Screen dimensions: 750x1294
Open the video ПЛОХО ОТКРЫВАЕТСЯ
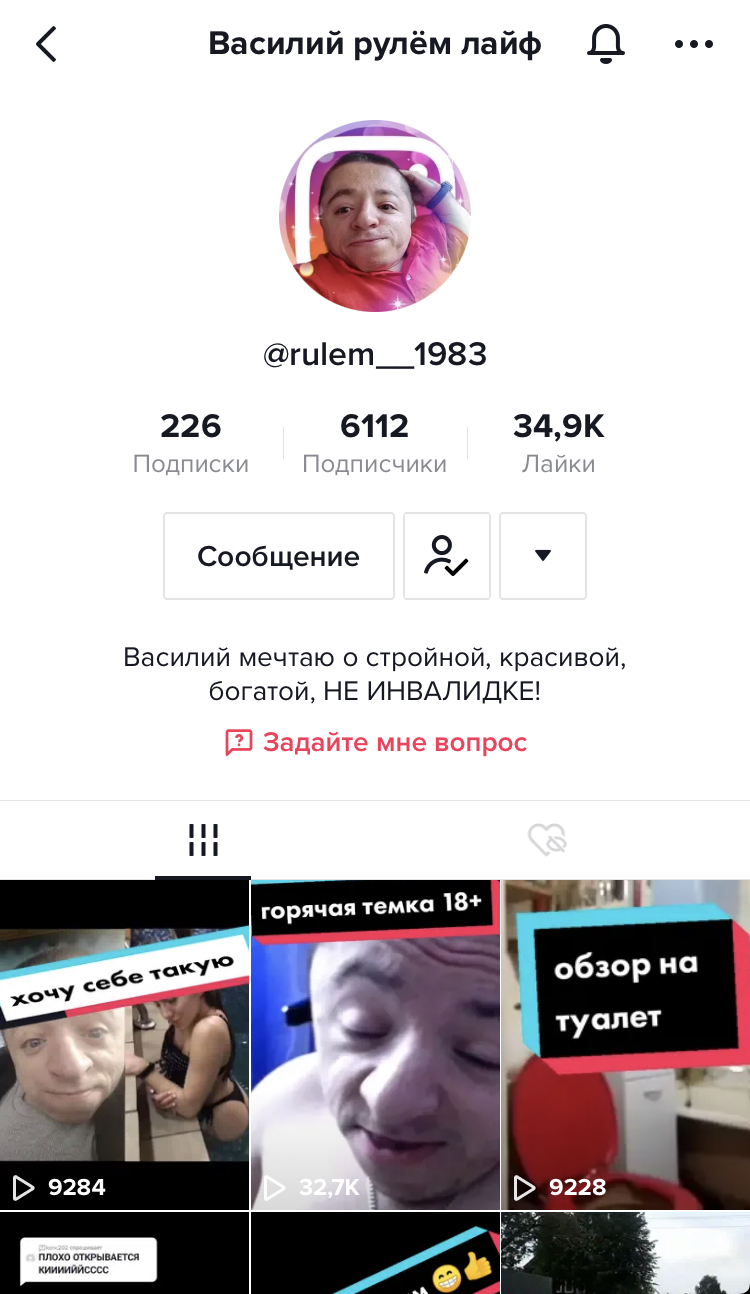point(124,1255)
